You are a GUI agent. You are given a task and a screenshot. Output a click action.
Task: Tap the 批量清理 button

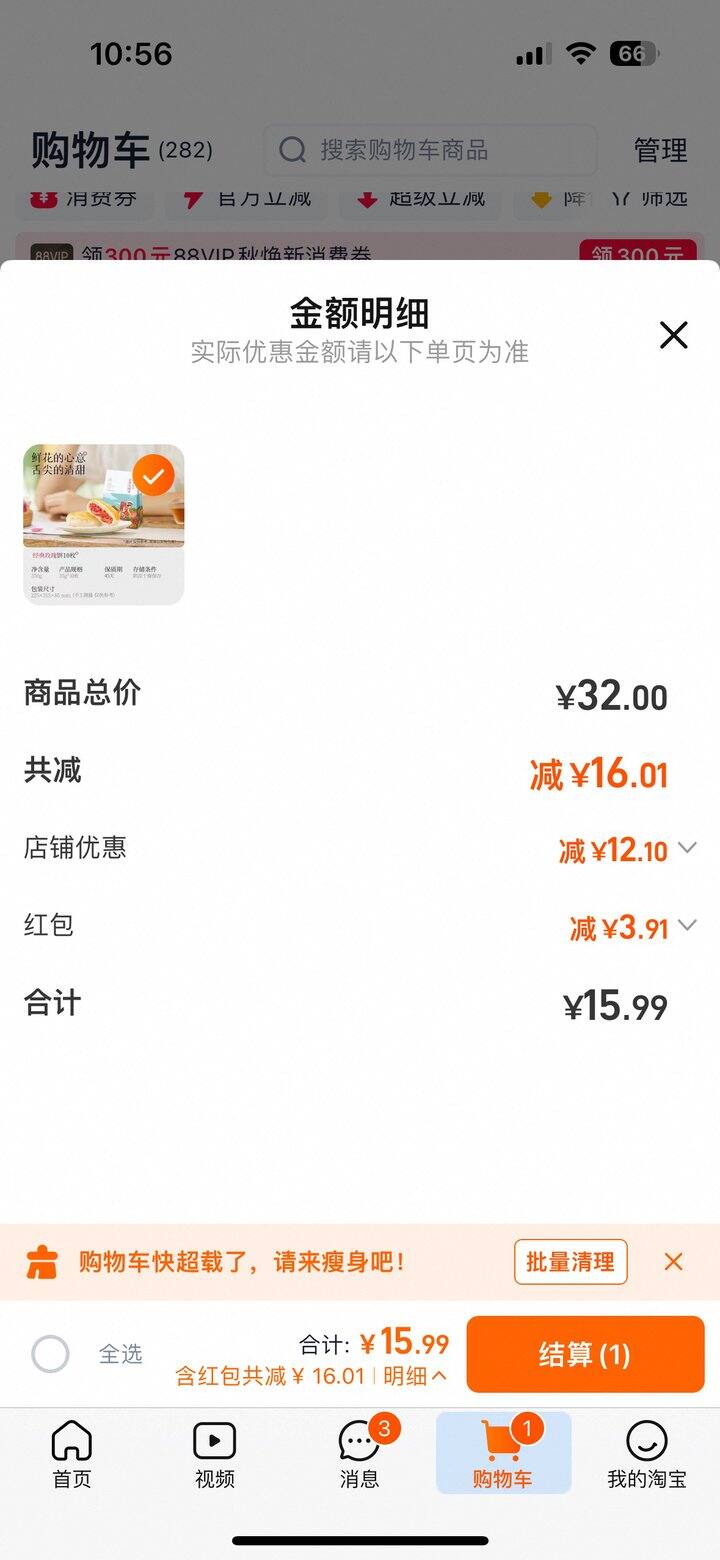click(x=570, y=1262)
